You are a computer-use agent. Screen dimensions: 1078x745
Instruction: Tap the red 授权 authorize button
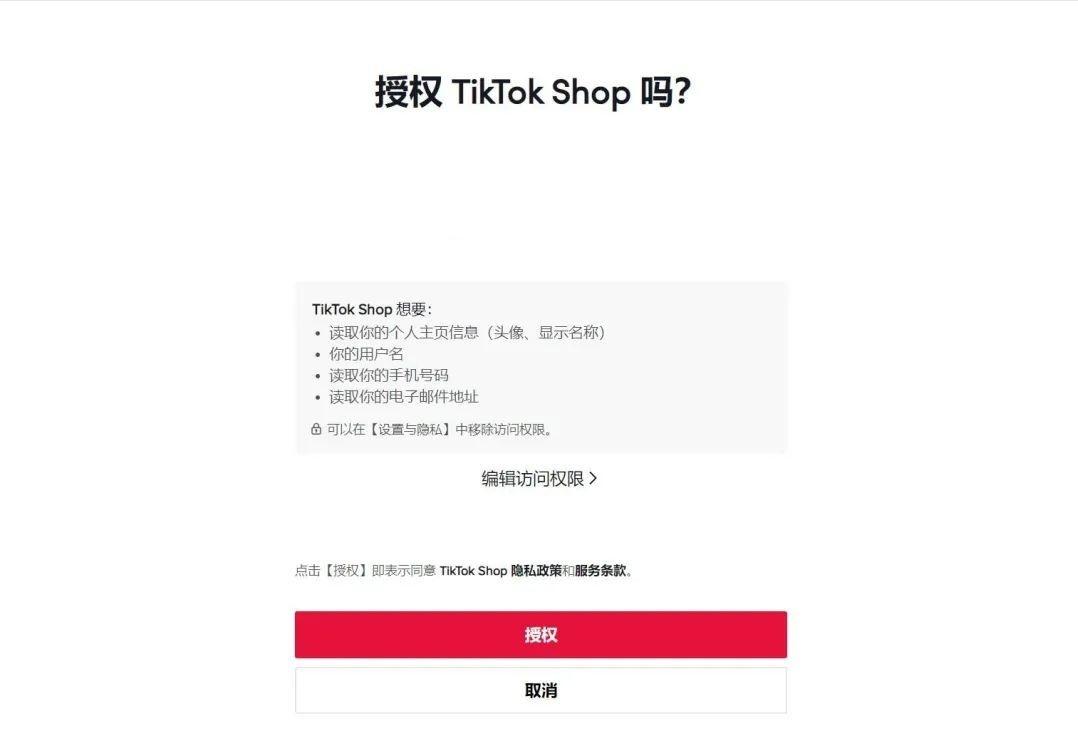pyautogui.click(x=540, y=635)
